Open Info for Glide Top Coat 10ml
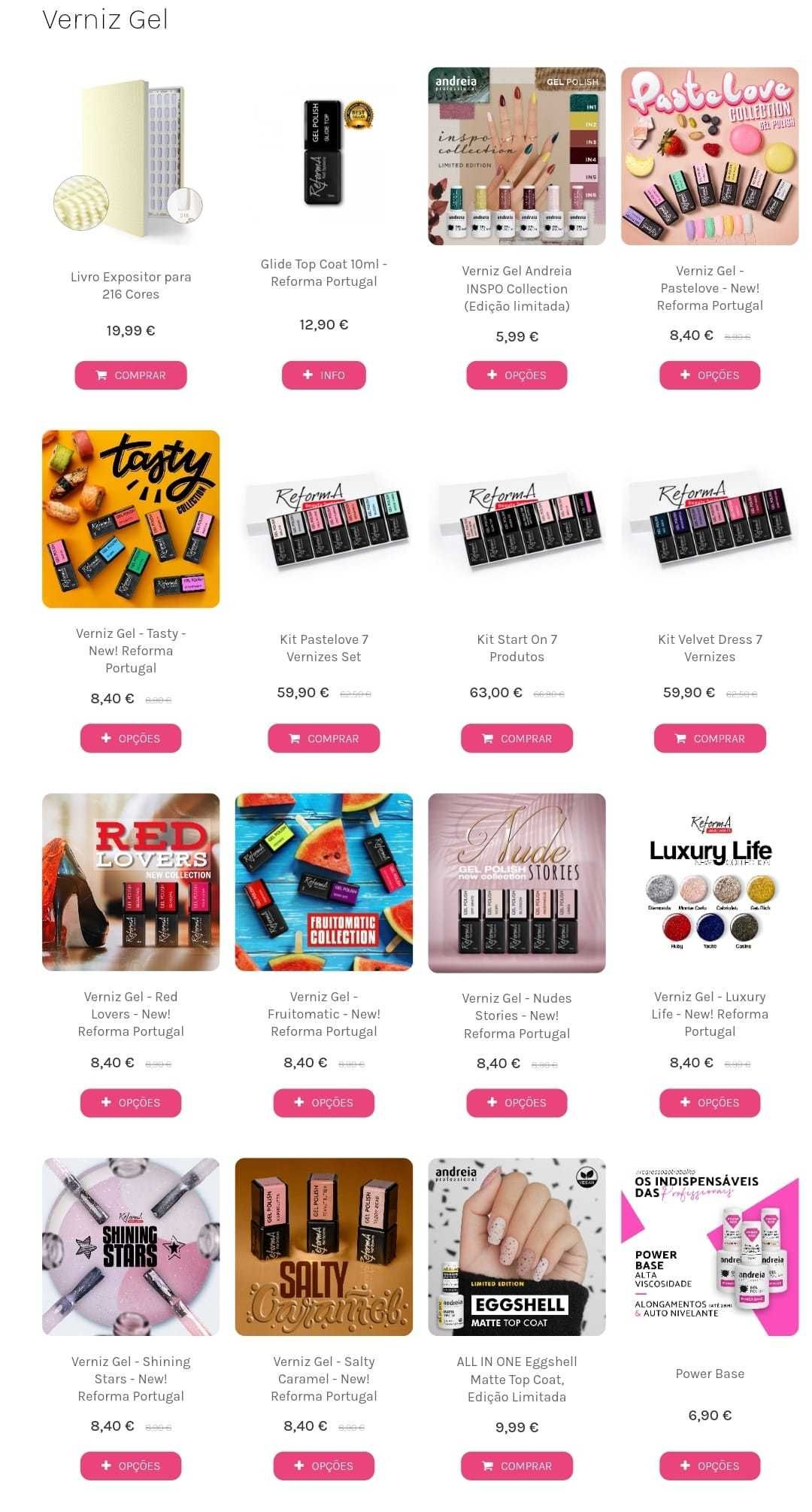The height and width of the screenshot is (1512, 812). pos(323,375)
